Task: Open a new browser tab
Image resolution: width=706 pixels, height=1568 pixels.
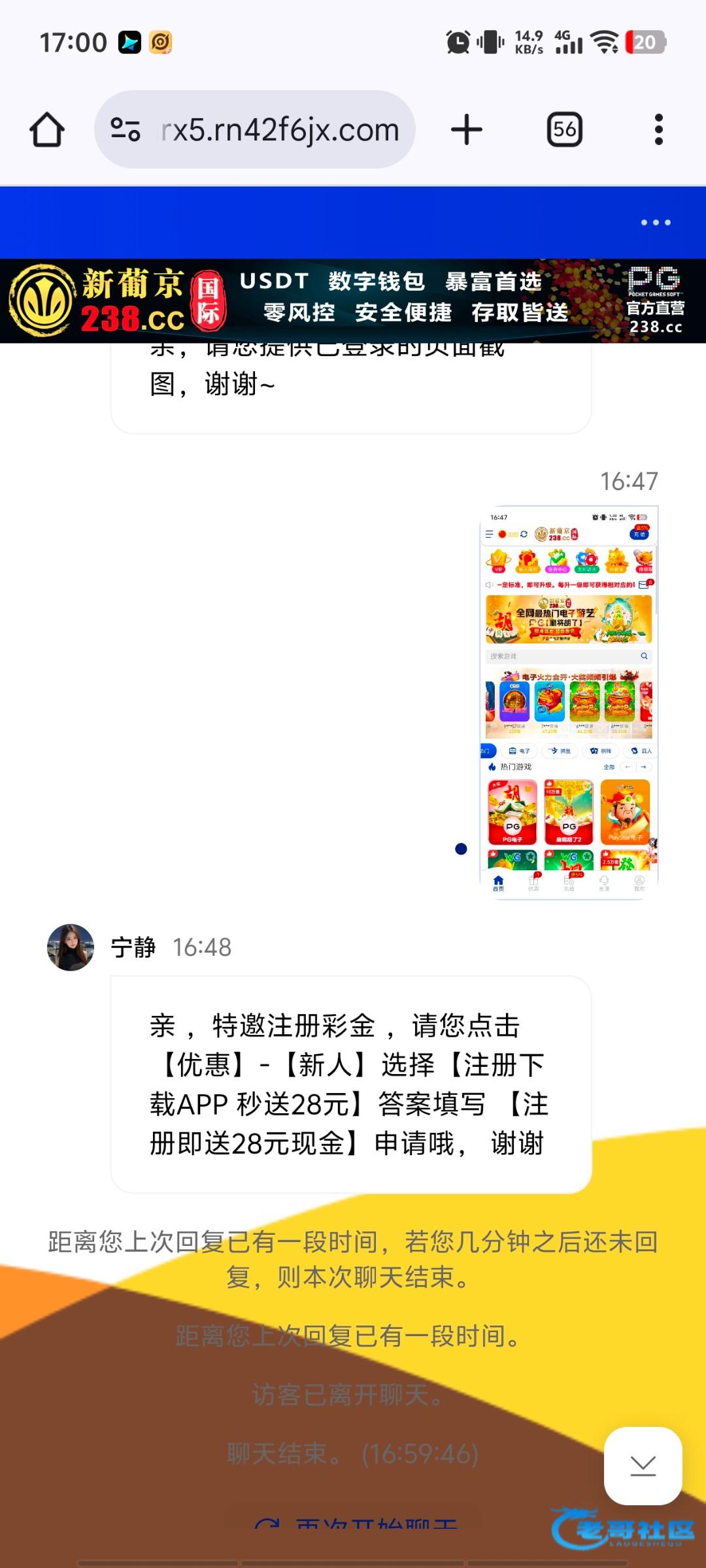Action: coord(466,129)
